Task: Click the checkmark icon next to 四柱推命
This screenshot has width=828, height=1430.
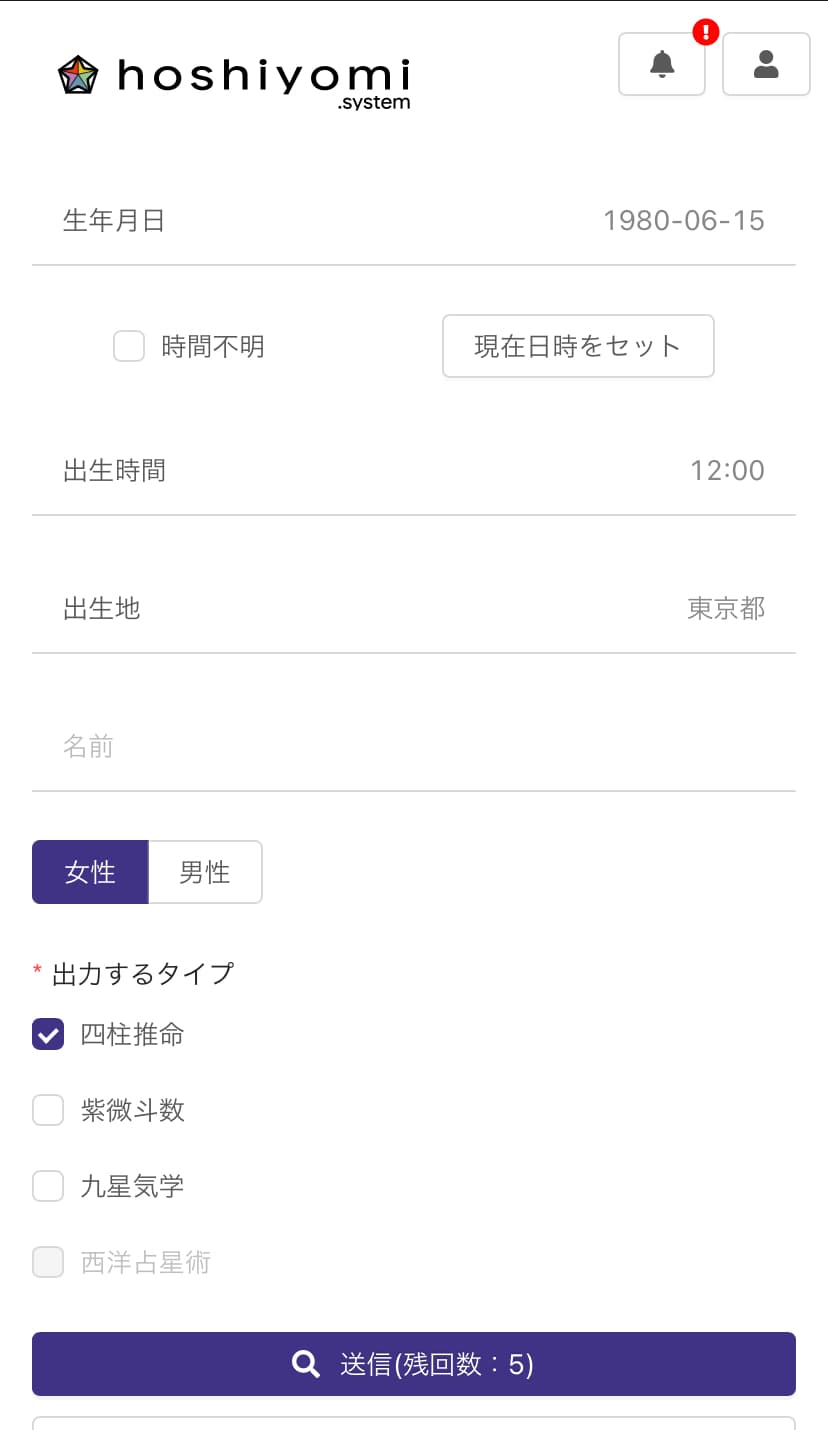Action: coord(47,1034)
